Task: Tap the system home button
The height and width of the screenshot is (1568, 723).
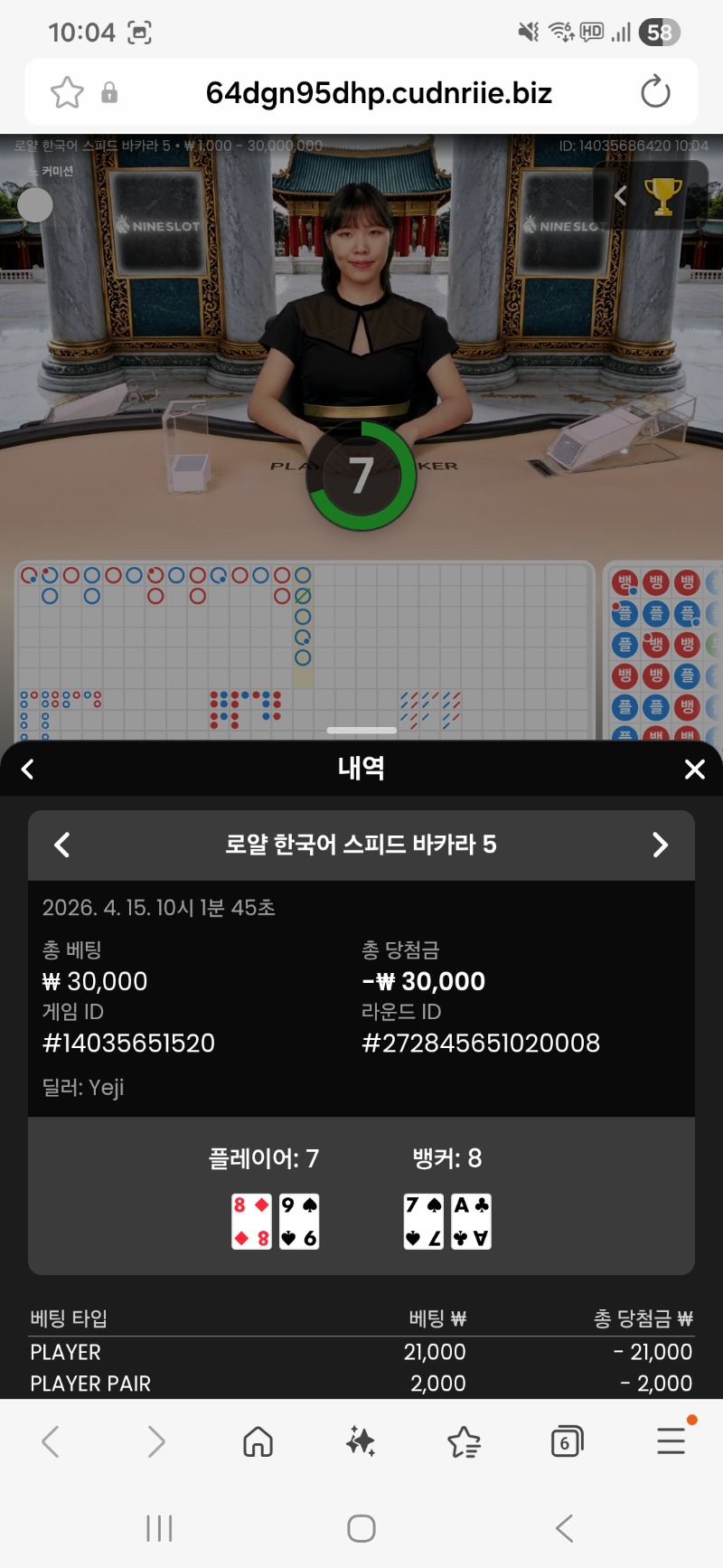Action: 361,1528
